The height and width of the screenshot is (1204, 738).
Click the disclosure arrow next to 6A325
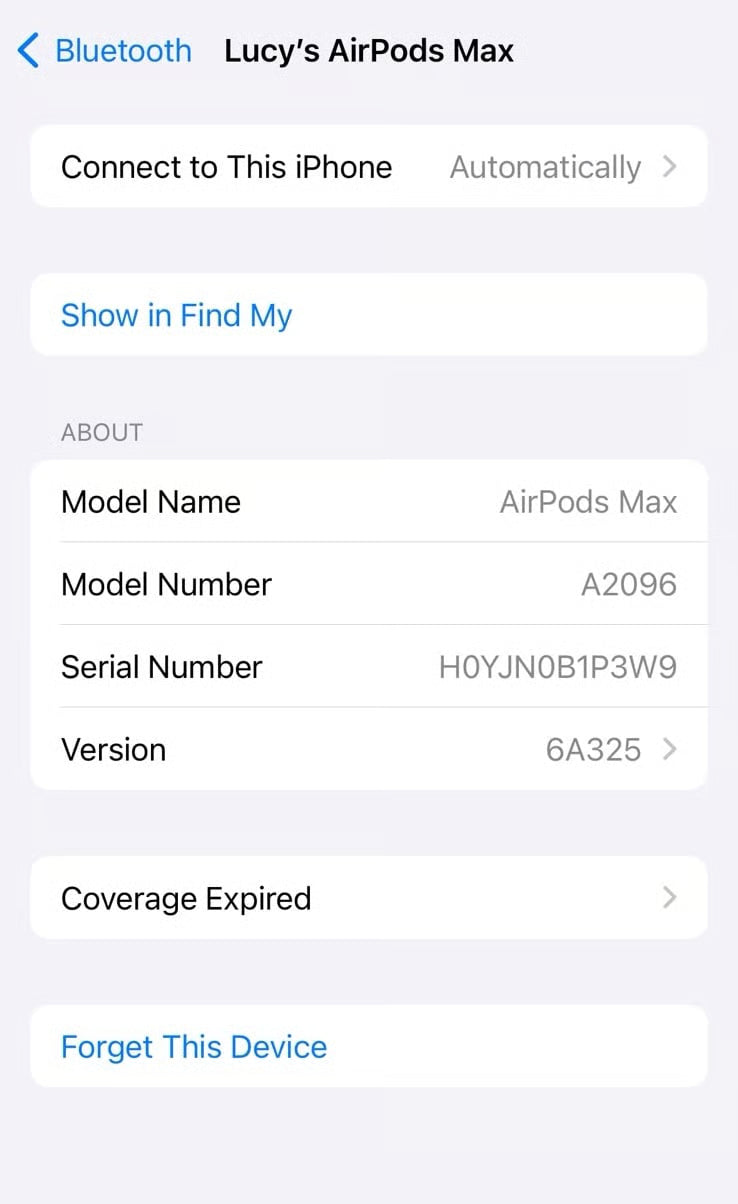tap(669, 749)
